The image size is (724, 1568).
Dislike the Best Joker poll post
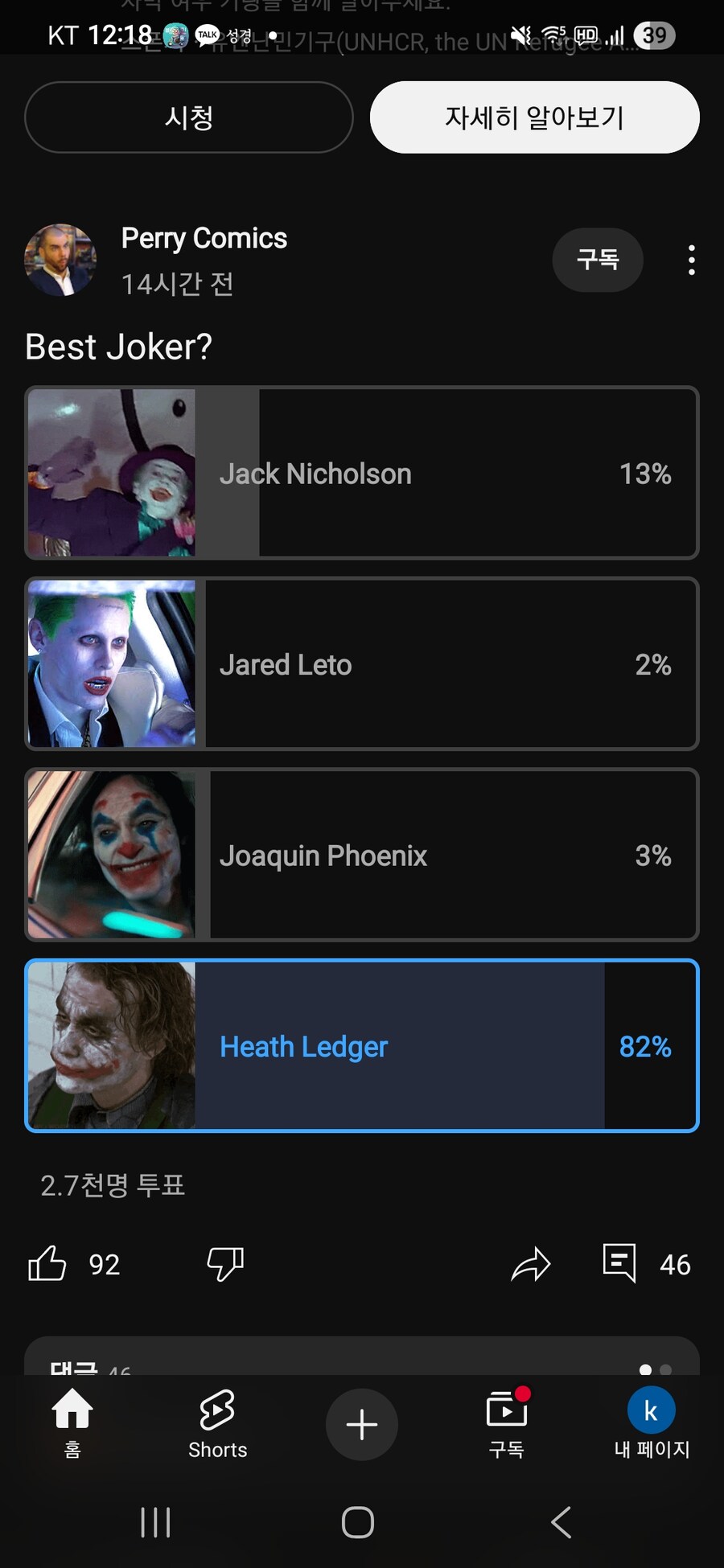click(225, 1263)
